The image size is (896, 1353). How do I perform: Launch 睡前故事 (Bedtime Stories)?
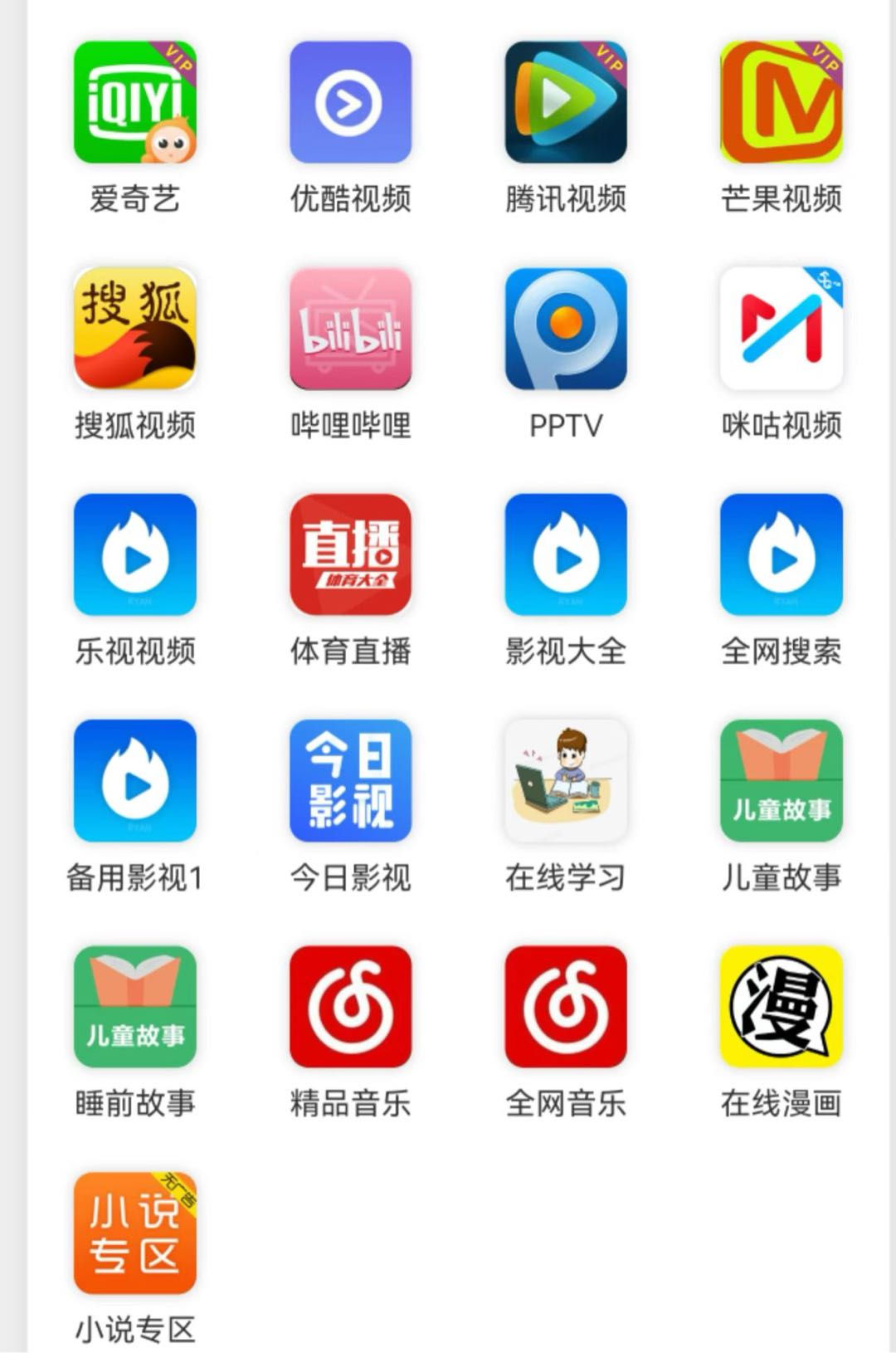[x=134, y=1007]
